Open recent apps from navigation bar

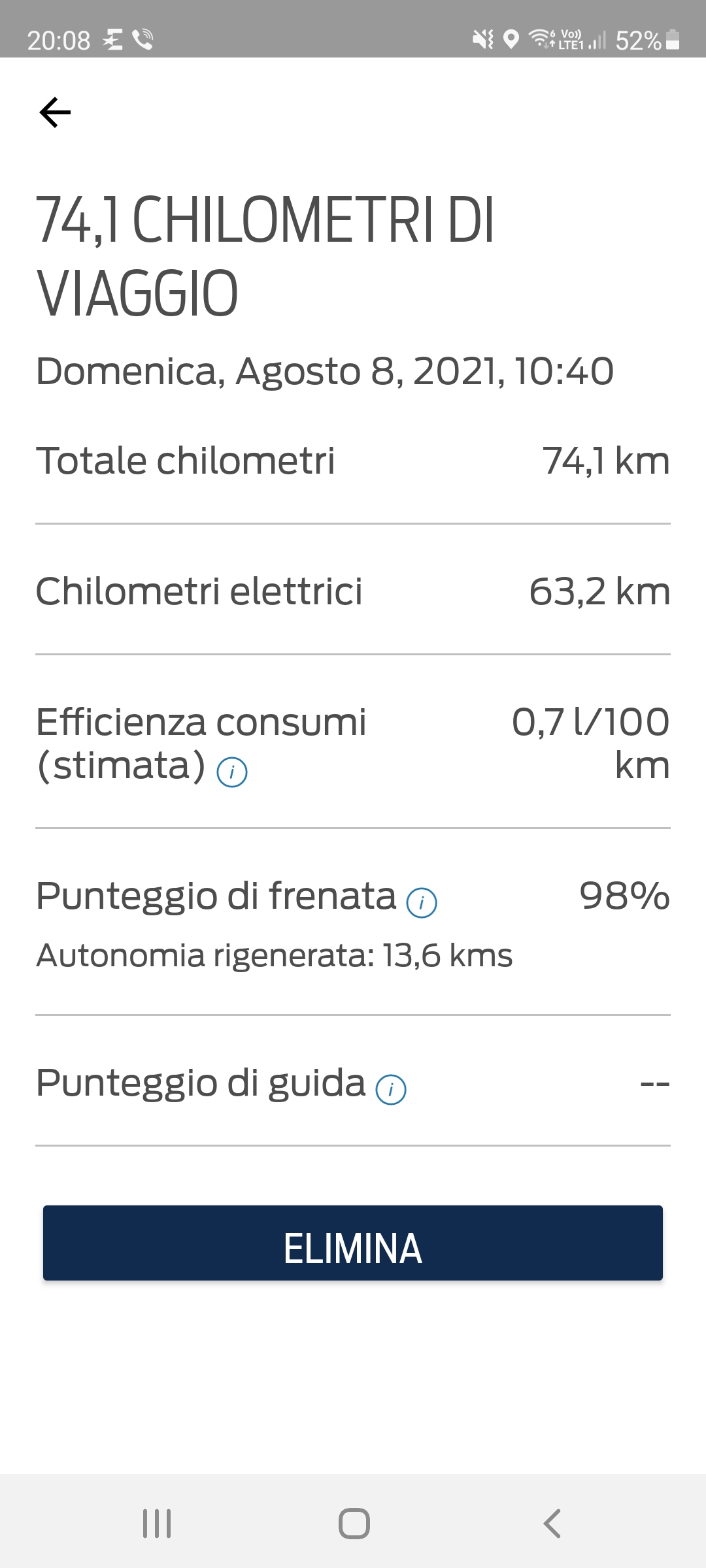coord(157,1524)
